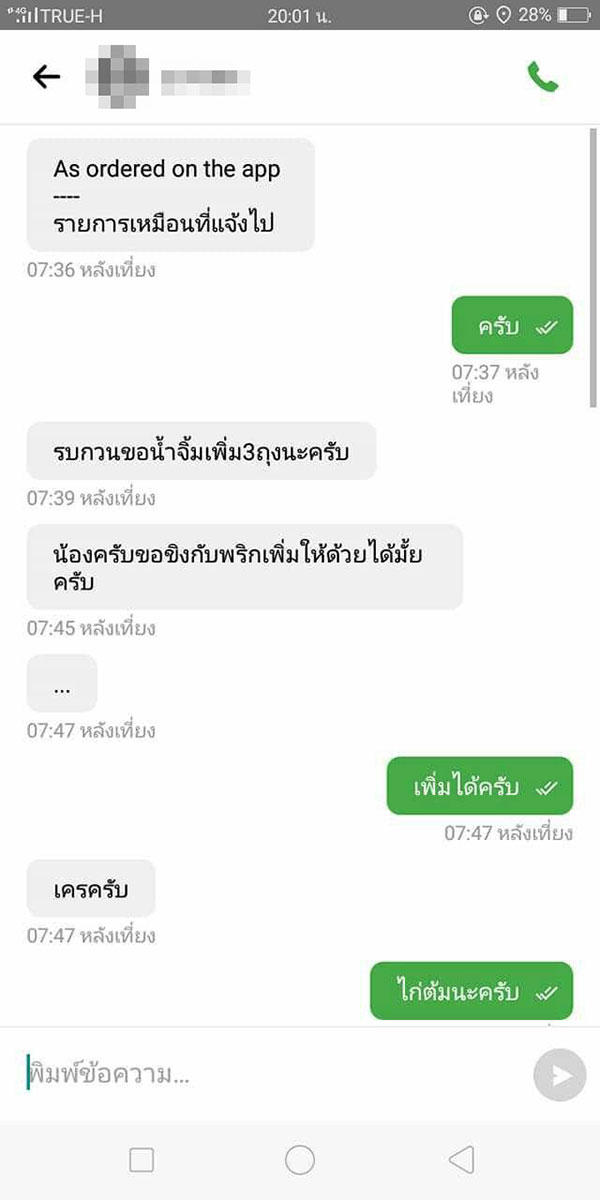Image resolution: width=600 pixels, height=1200 pixels.
Task: Open recent apps with the square button
Action: pos(142,1159)
